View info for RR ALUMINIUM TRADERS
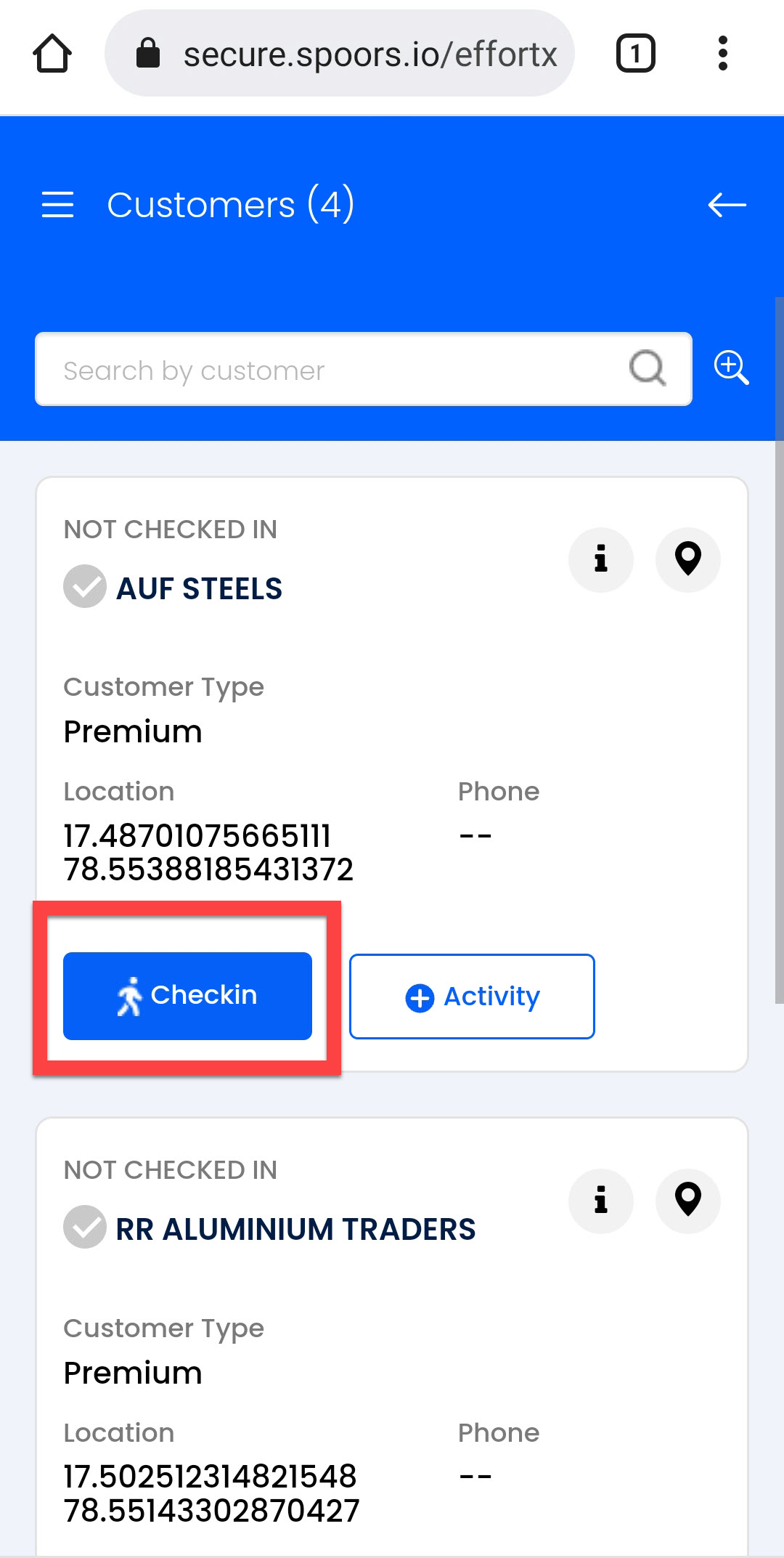The height and width of the screenshot is (1558, 784). coord(600,1201)
